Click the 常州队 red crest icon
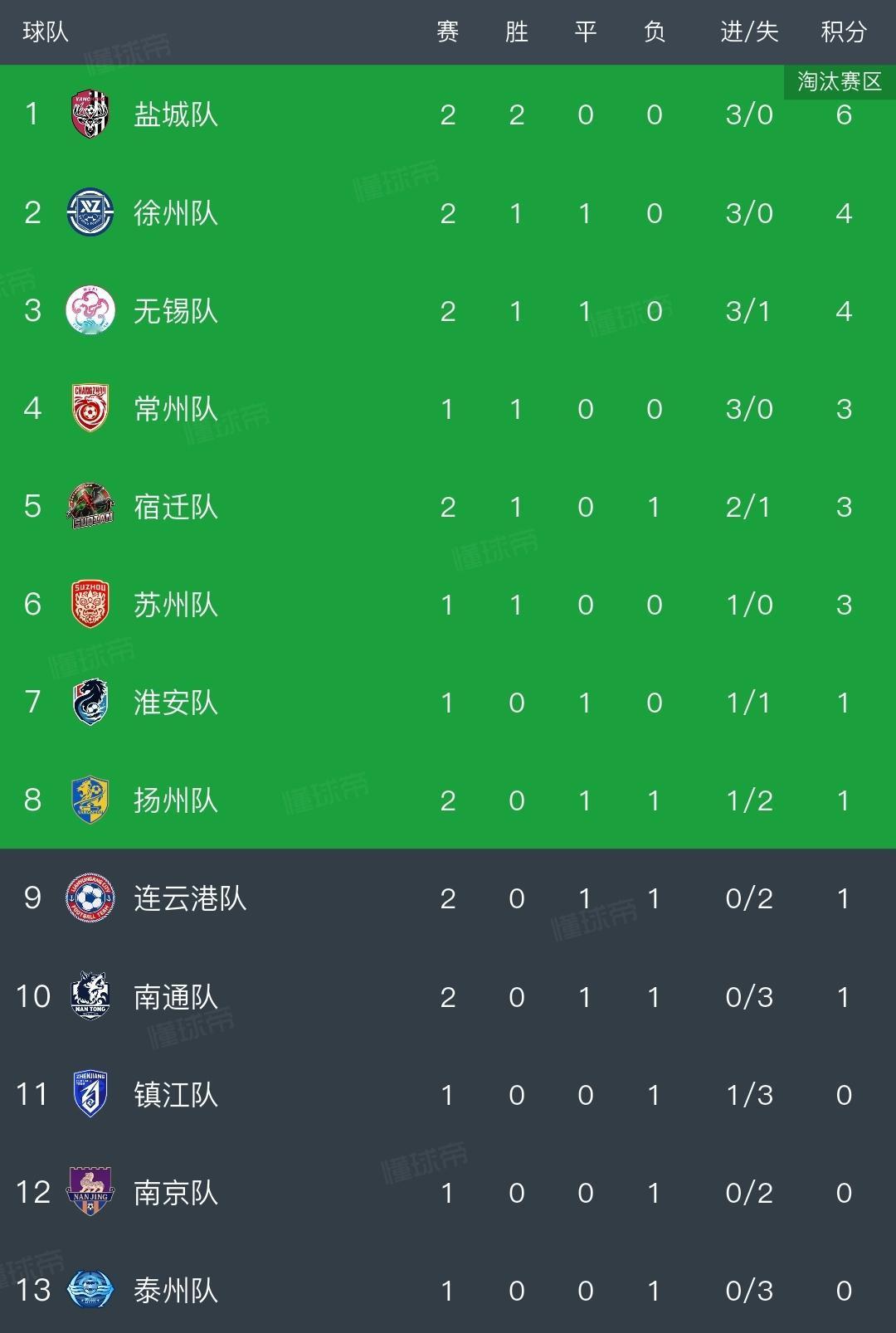 pyautogui.click(x=90, y=408)
